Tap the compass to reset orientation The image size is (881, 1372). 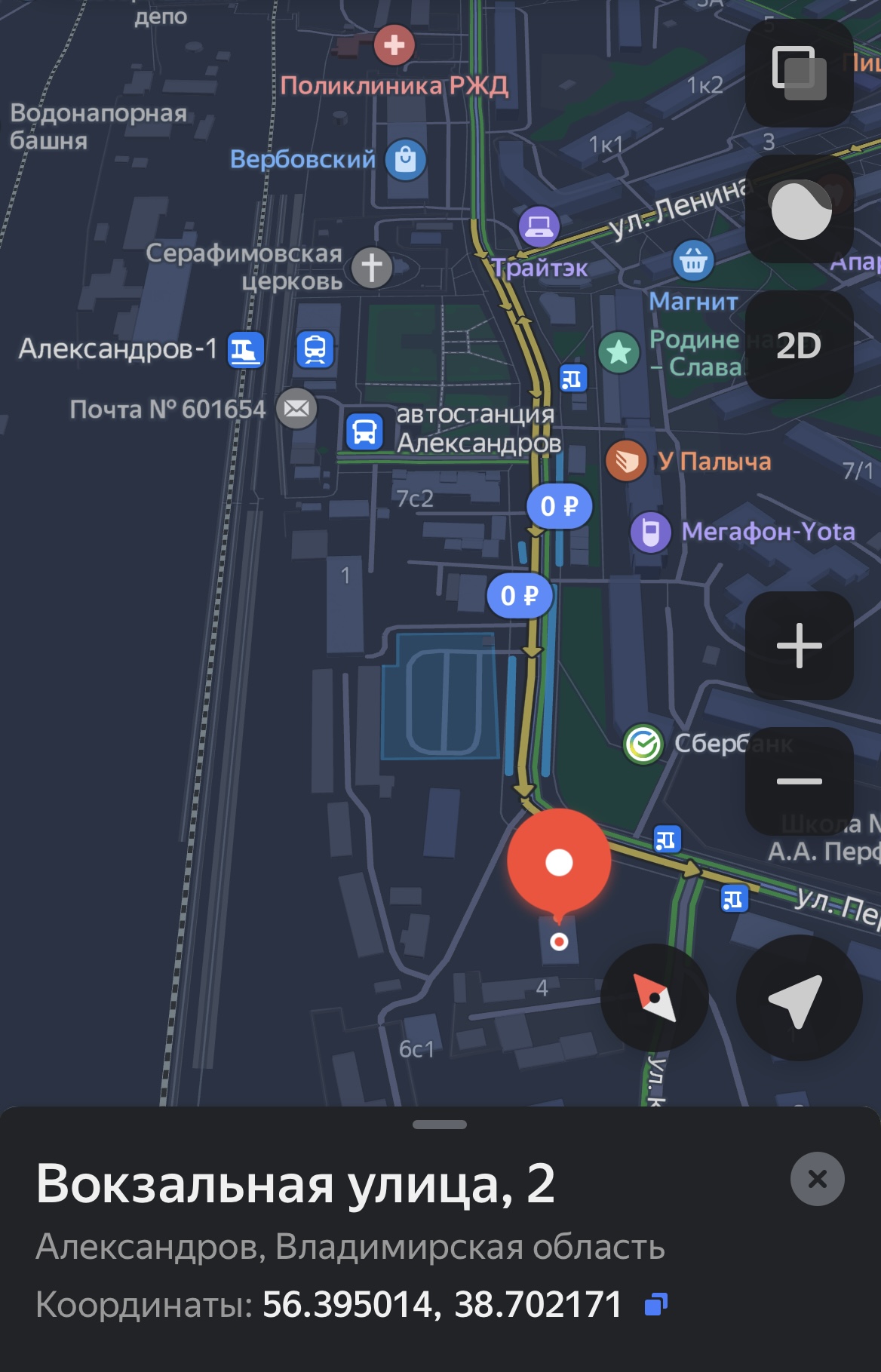tap(654, 997)
